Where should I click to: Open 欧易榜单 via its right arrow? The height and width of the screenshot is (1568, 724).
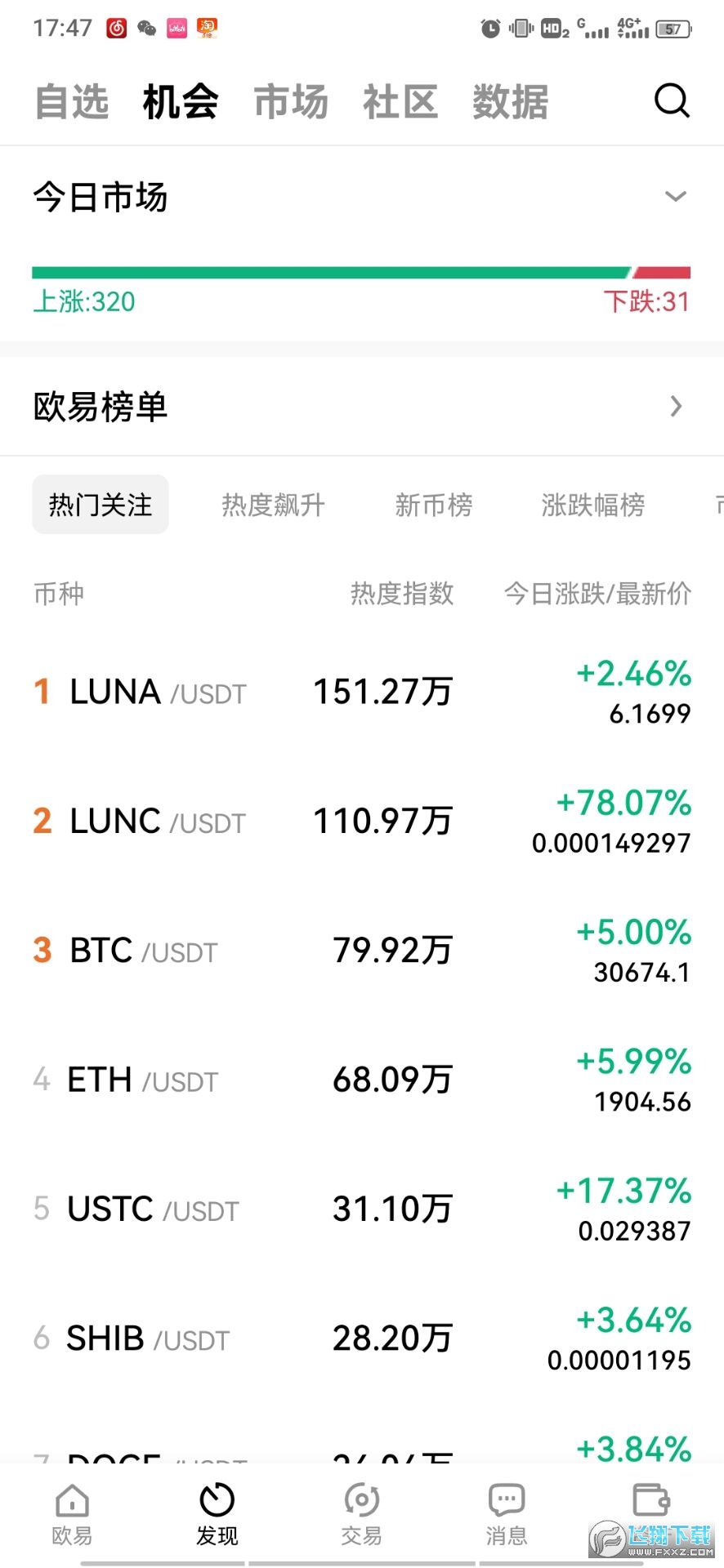point(676,406)
